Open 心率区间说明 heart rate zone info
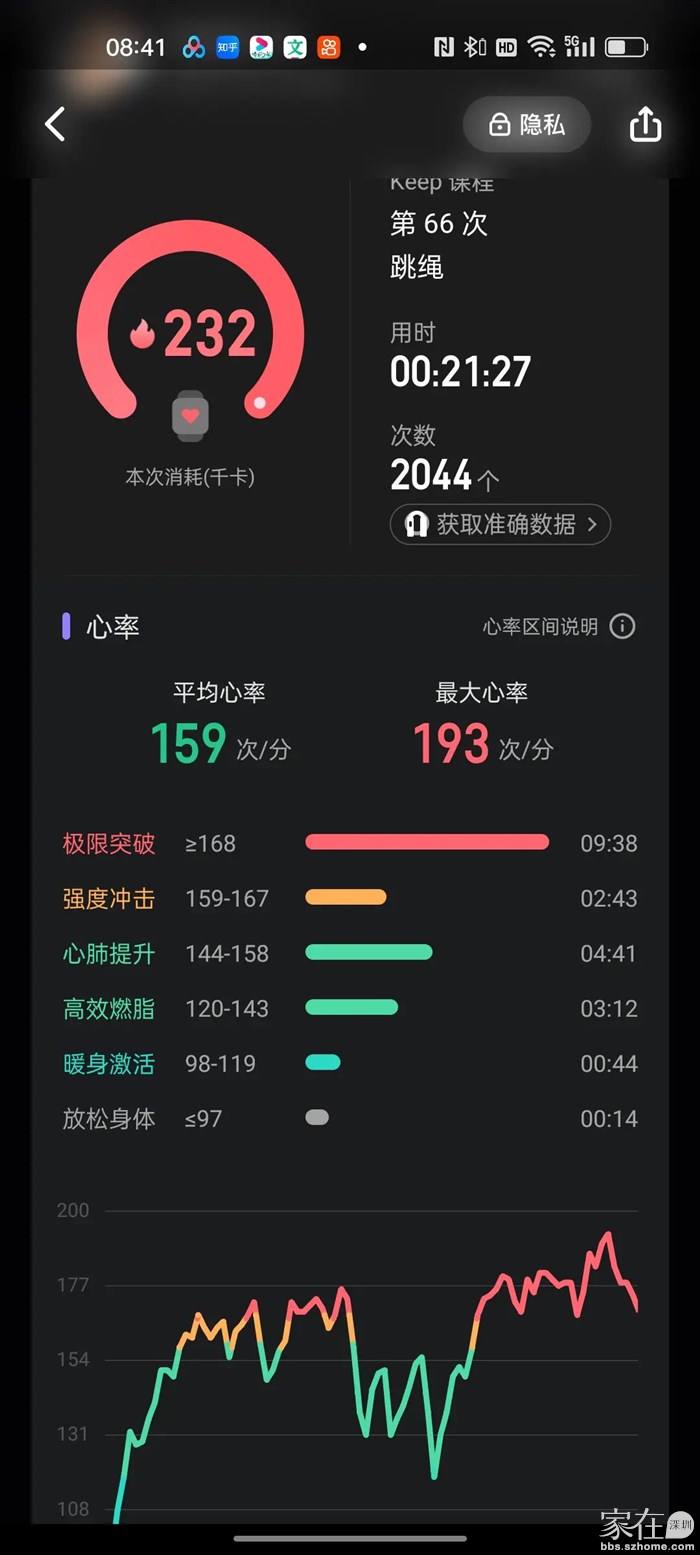The width and height of the screenshot is (700, 1555). [x=558, y=627]
